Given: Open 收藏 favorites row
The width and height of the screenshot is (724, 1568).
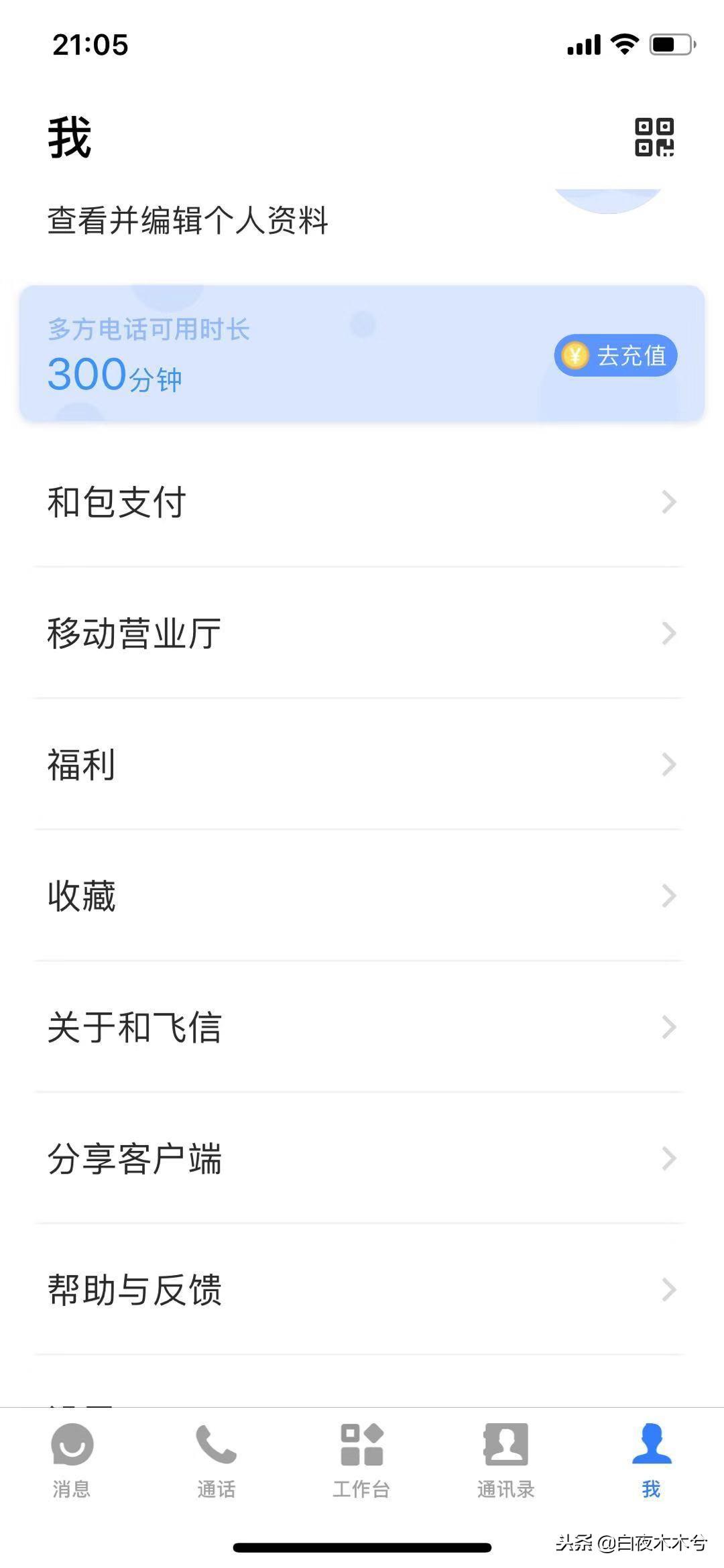Looking at the screenshot, I should click(x=362, y=896).
